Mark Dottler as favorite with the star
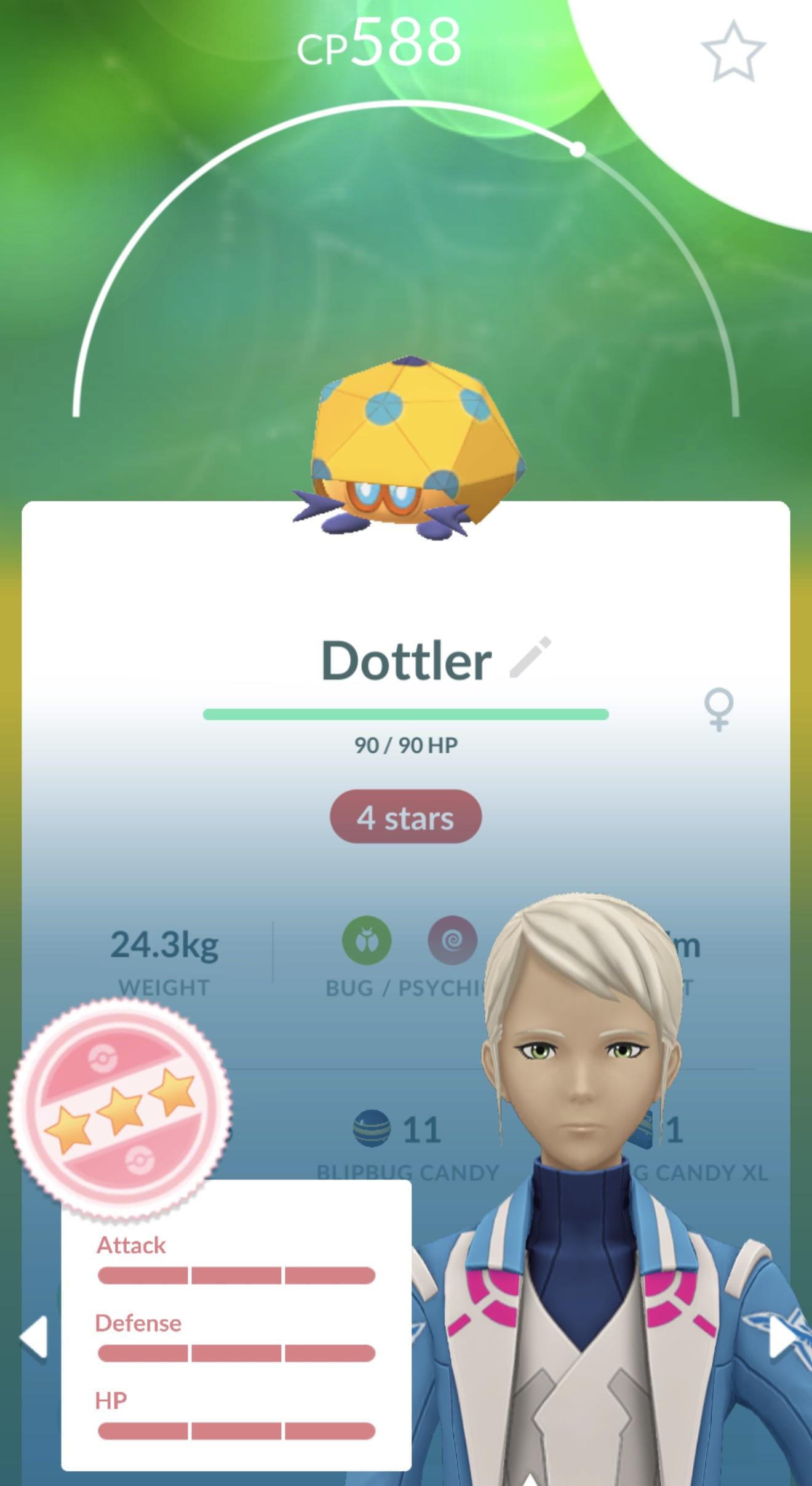Screen dimensions: 812x1486 pos(733,50)
